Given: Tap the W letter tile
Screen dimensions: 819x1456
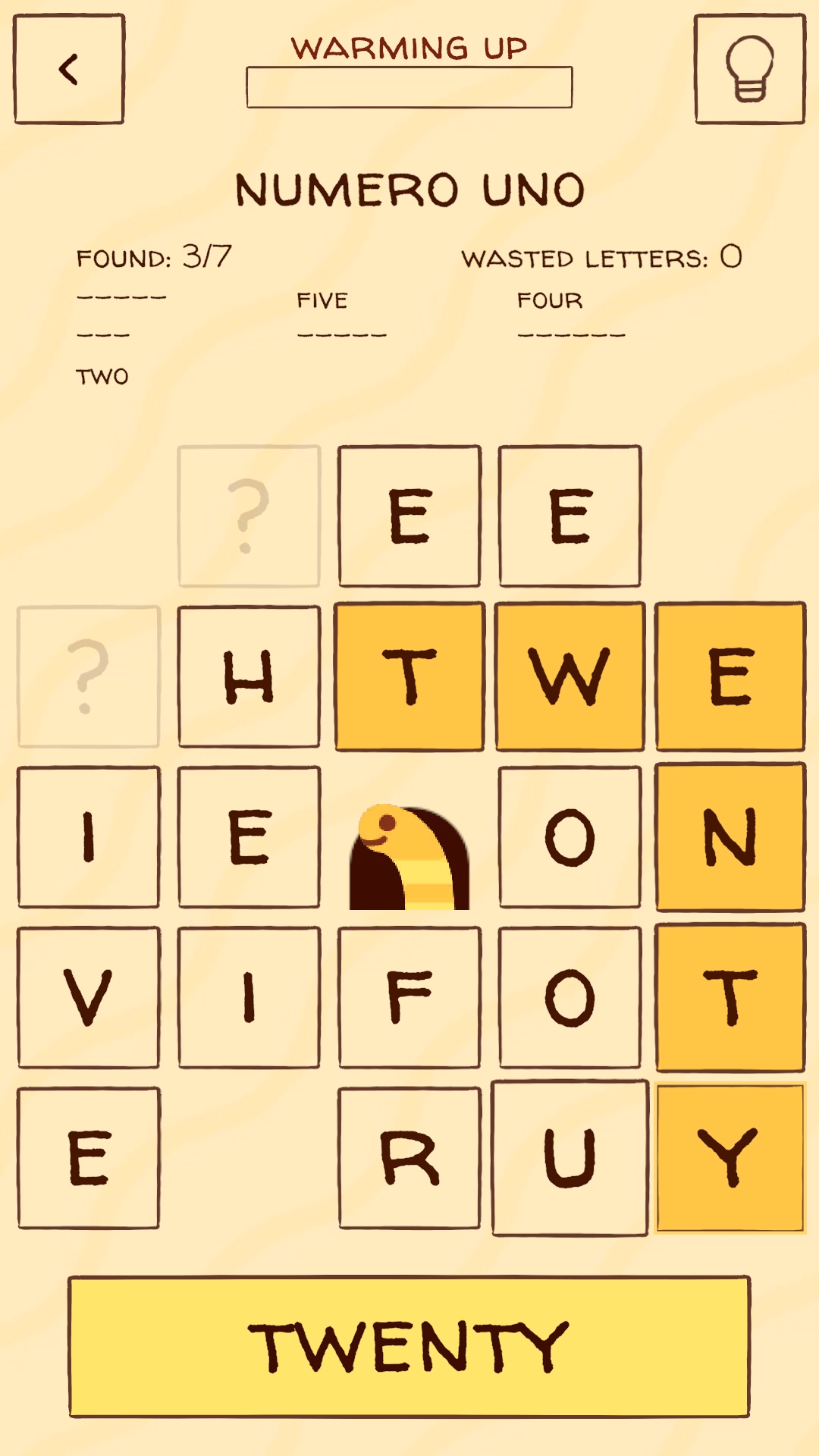Looking at the screenshot, I should pyautogui.click(x=570, y=676).
